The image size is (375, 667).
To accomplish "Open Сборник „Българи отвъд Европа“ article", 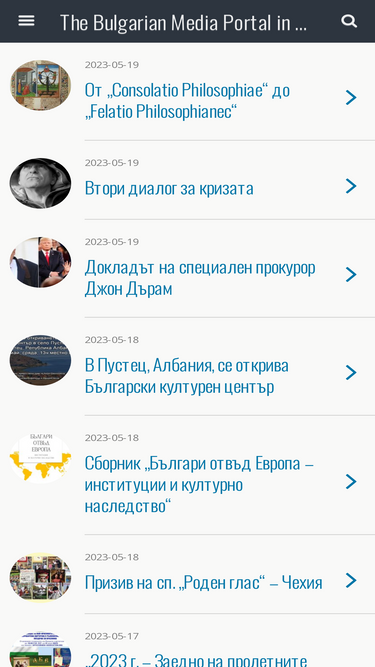I will click(x=188, y=475).
